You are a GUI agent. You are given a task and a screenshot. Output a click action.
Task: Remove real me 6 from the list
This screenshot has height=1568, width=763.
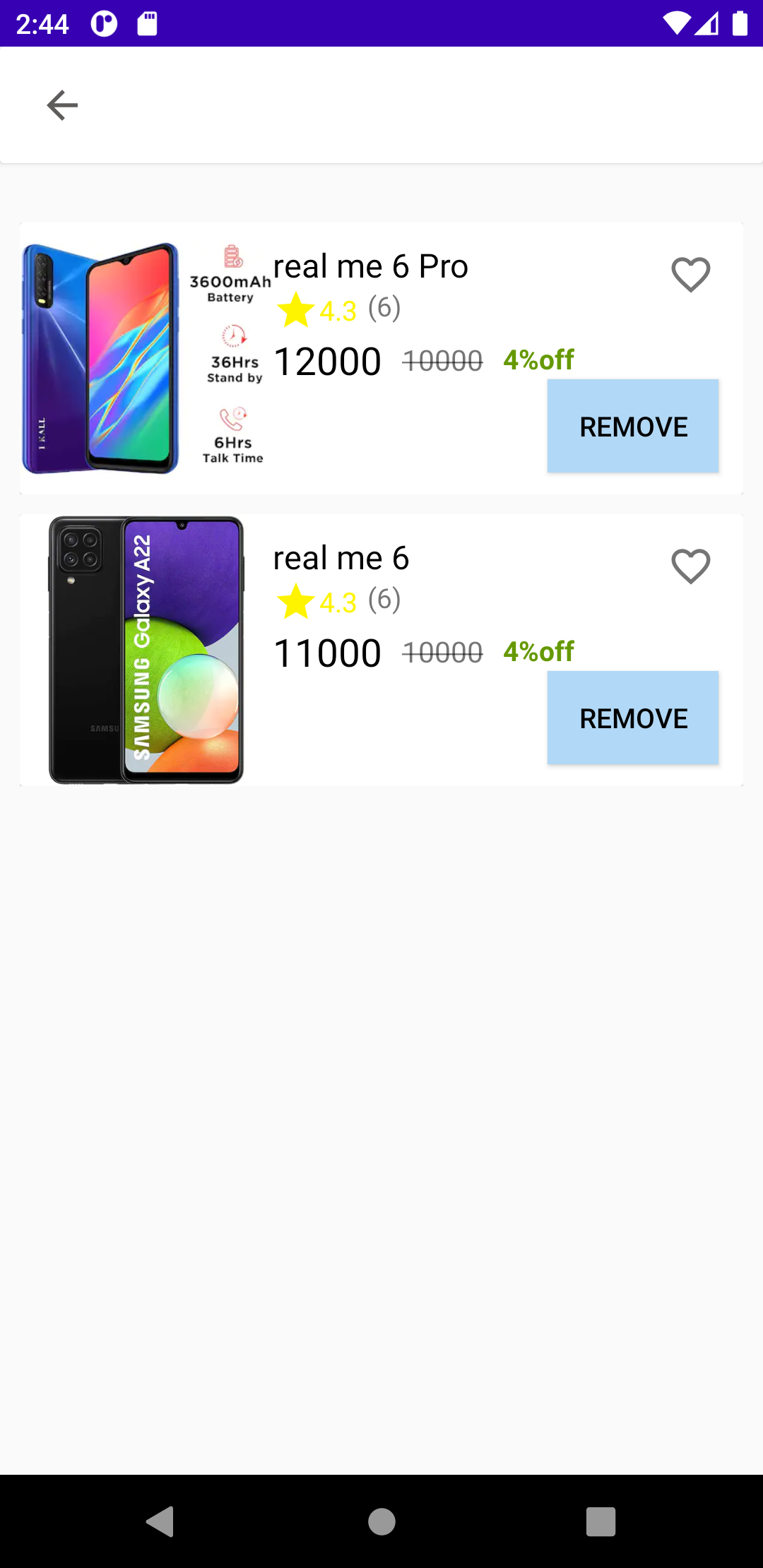pos(632,718)
